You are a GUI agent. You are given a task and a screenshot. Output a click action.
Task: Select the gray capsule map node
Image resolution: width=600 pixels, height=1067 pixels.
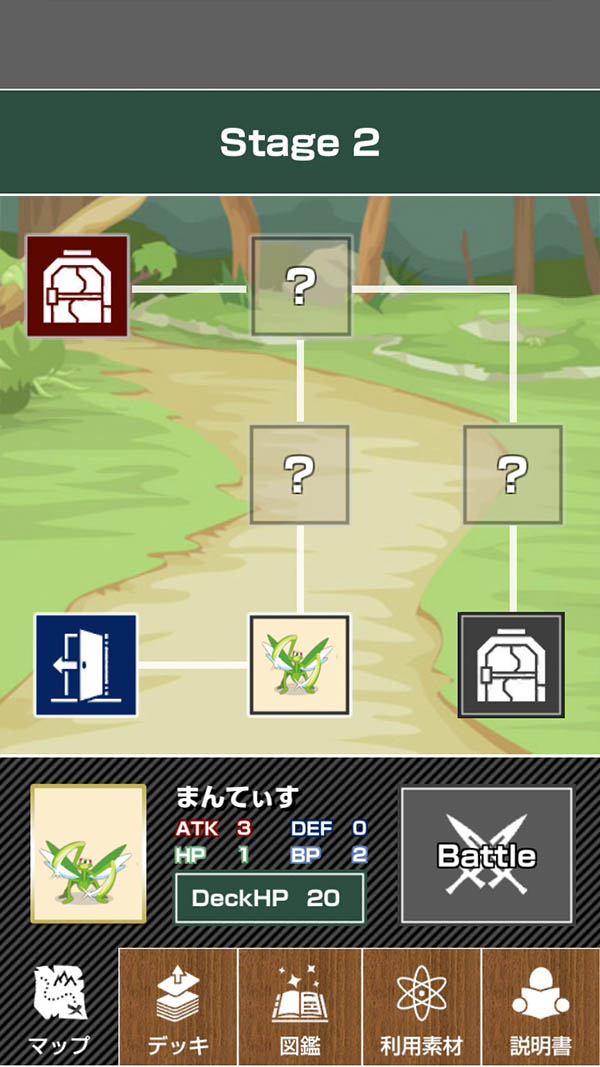click(x=511, y=665)
